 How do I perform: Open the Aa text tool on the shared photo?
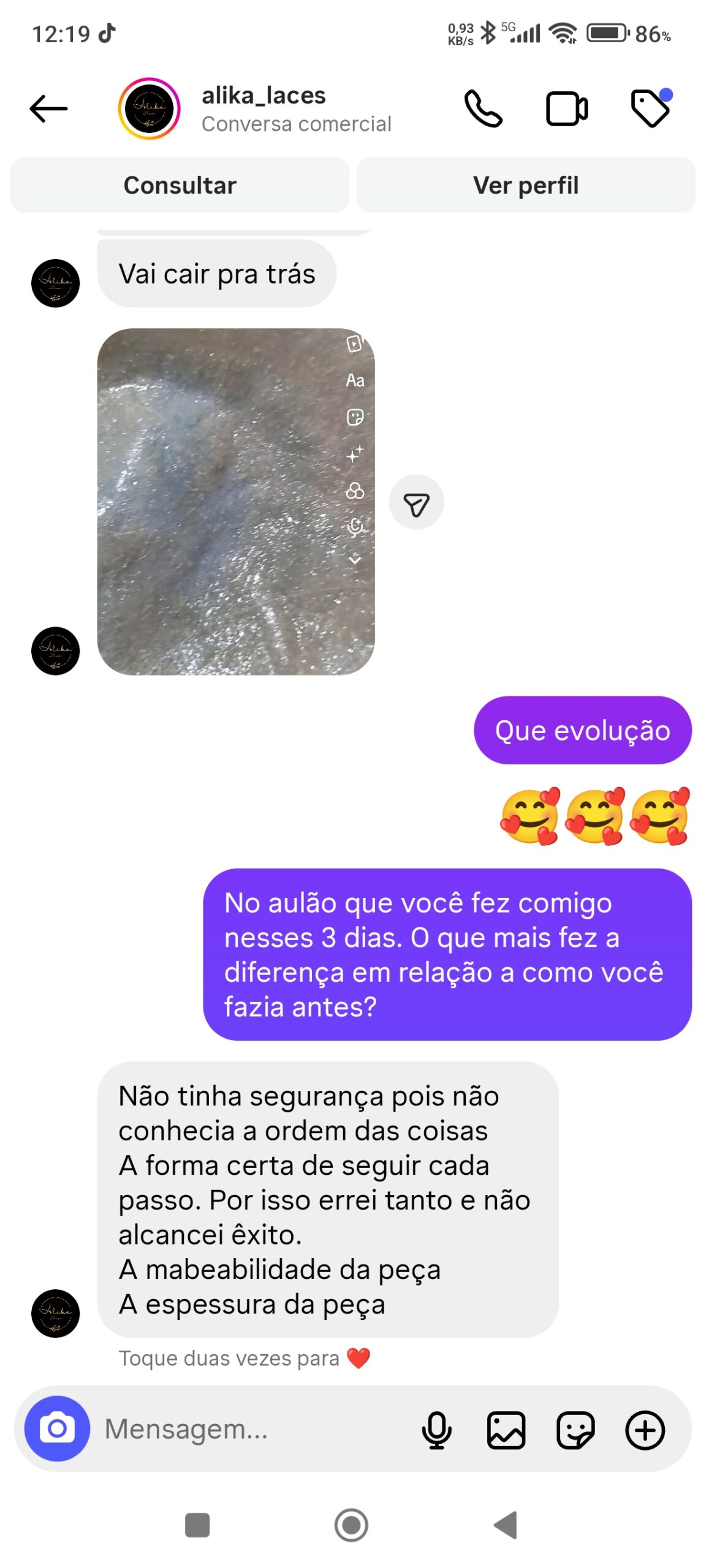tap(354, 381)
